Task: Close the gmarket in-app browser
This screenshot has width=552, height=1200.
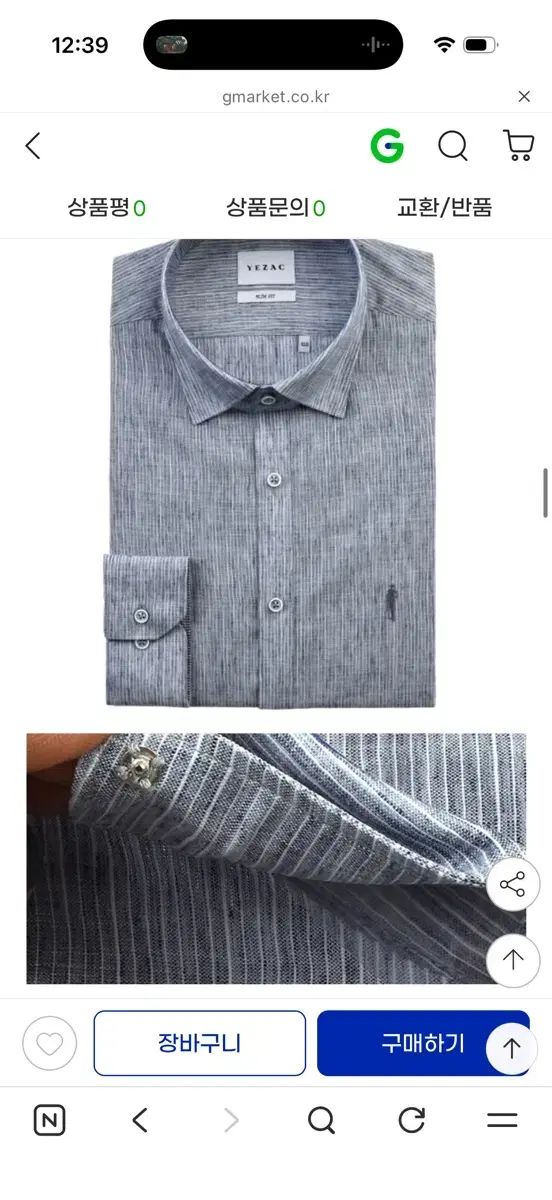Action: pos(524,97)
